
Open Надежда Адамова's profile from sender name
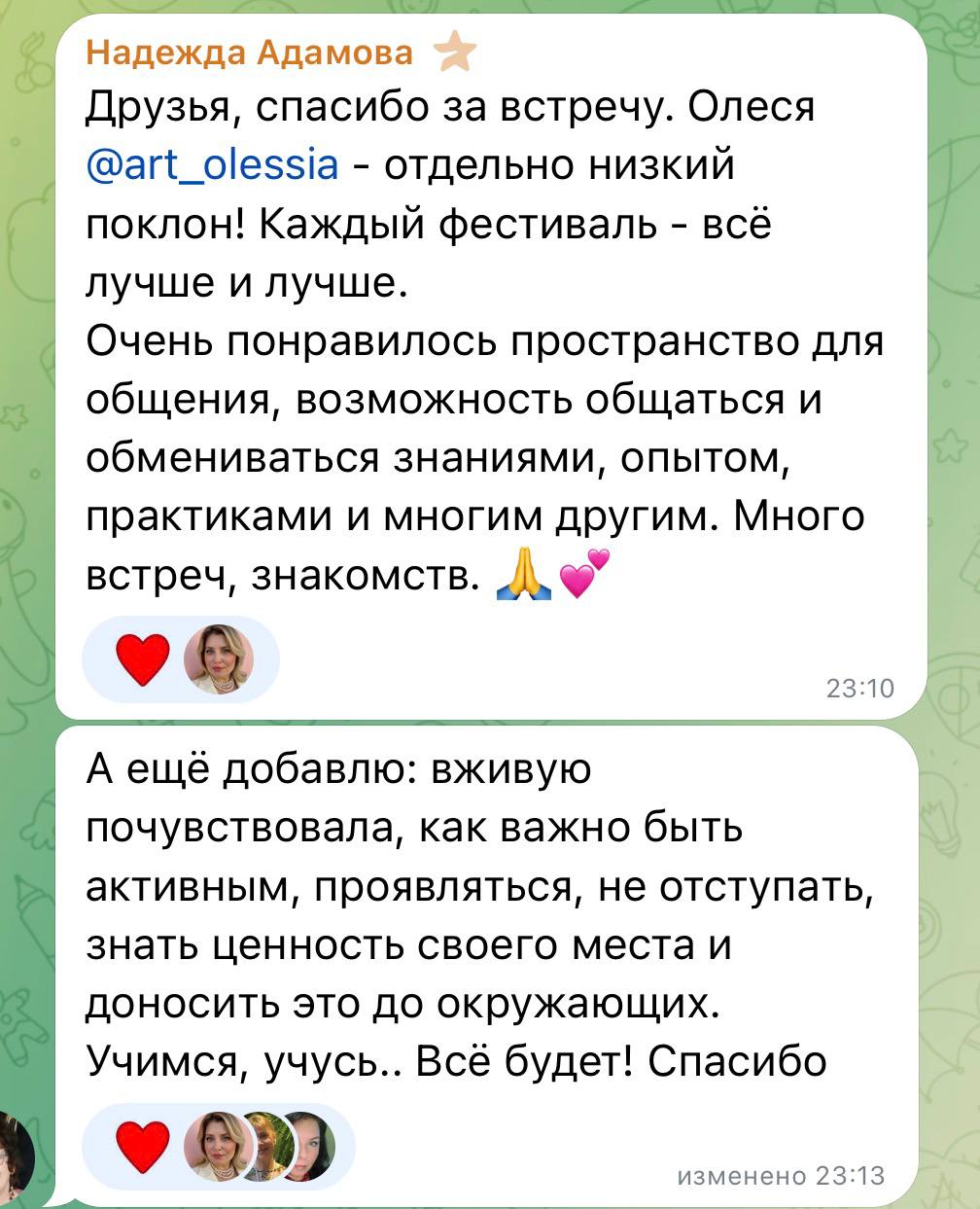249,53
